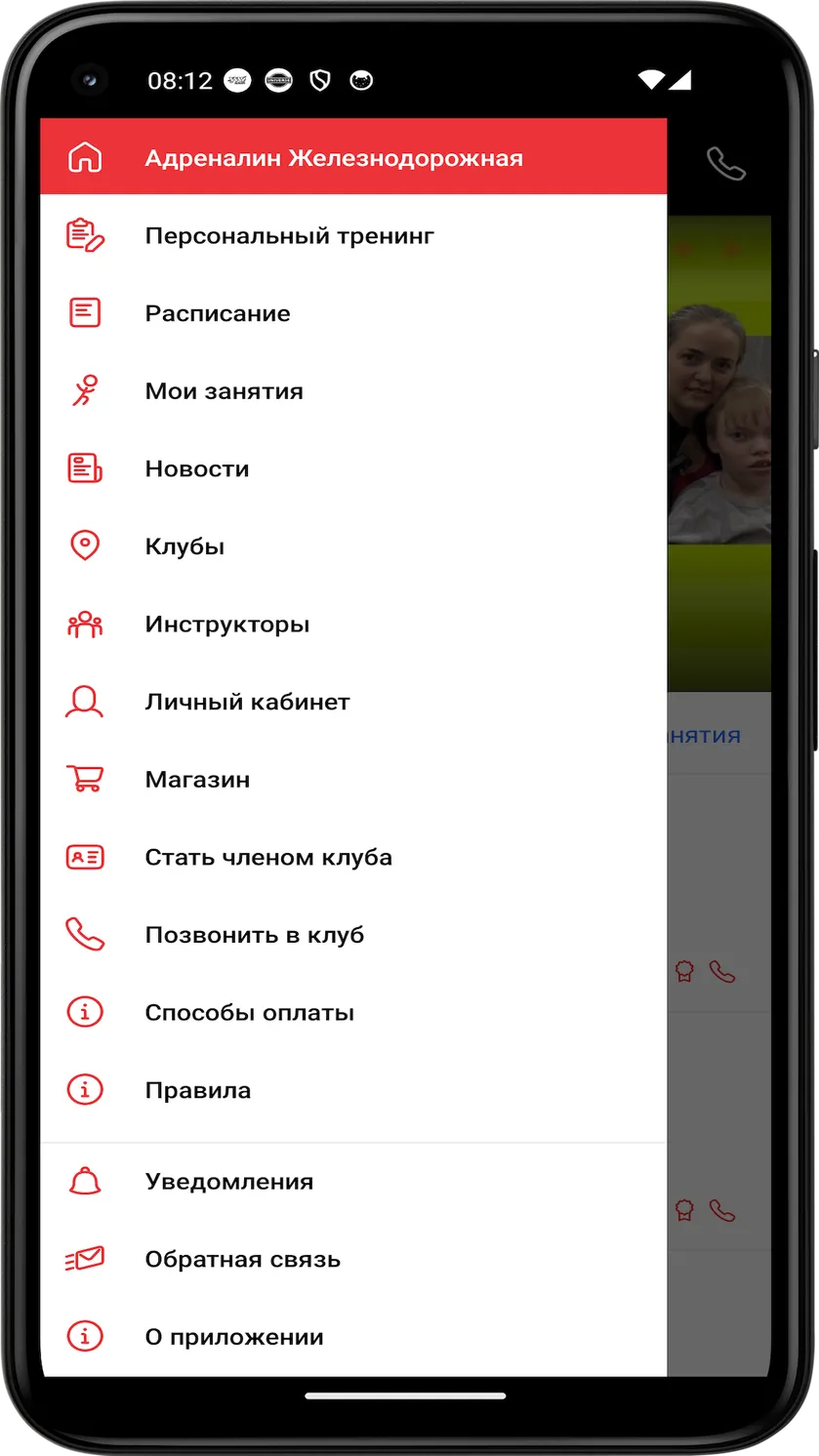
Task: Open Мои занятия
Action: click(353, 391)
